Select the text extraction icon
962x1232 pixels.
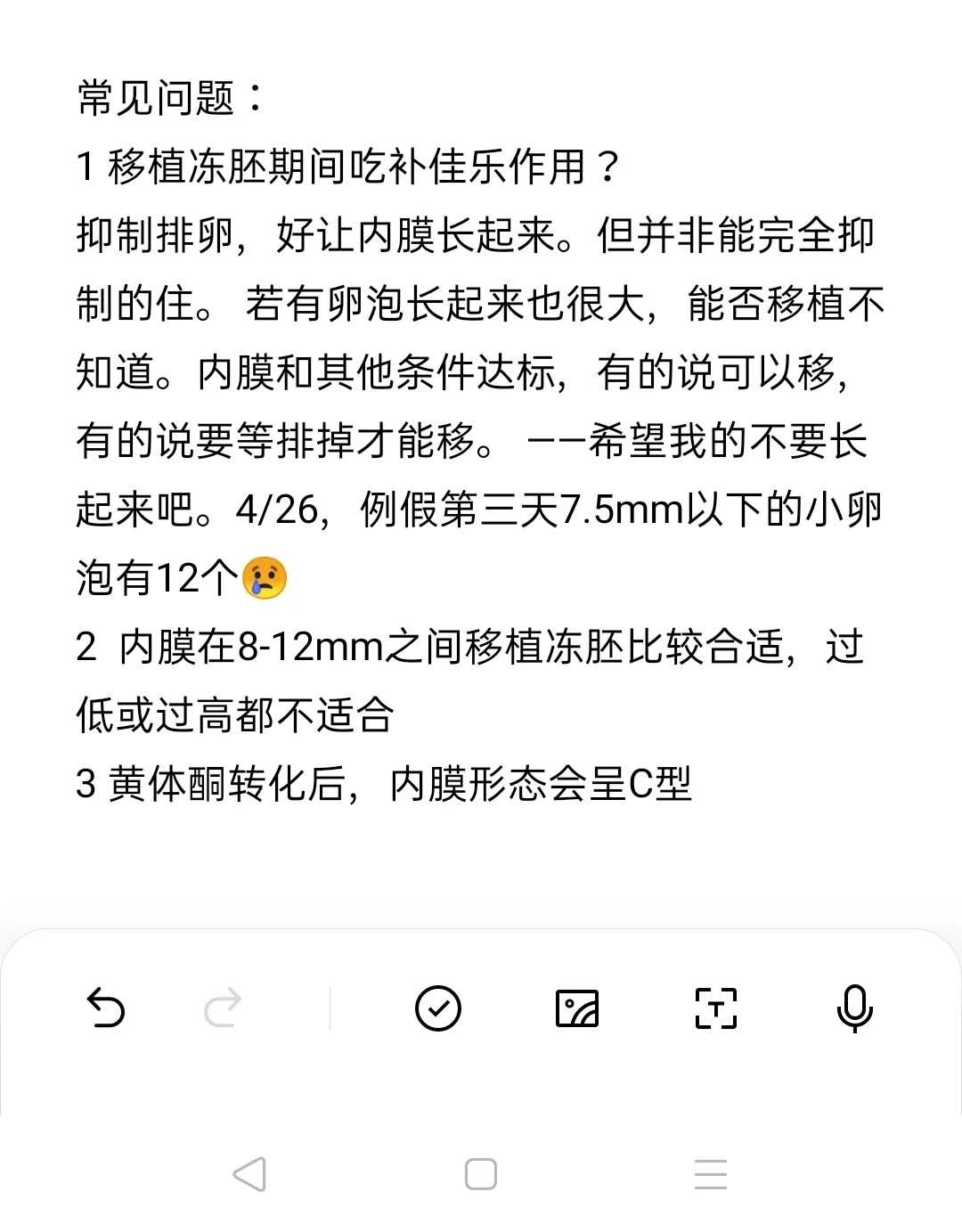pos(715,1008)
